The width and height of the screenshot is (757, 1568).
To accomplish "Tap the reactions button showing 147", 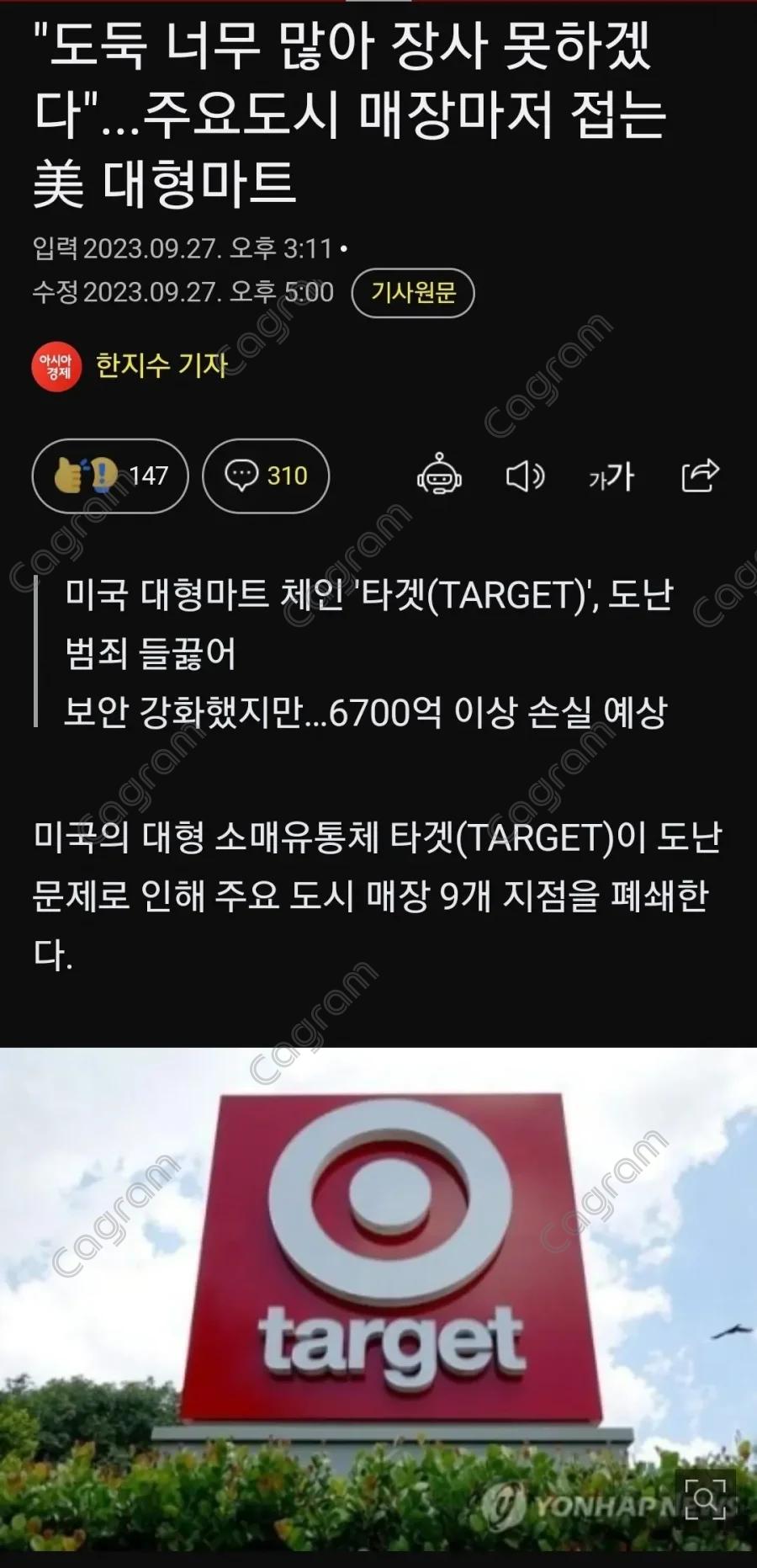I will click(x=110, y=476).
